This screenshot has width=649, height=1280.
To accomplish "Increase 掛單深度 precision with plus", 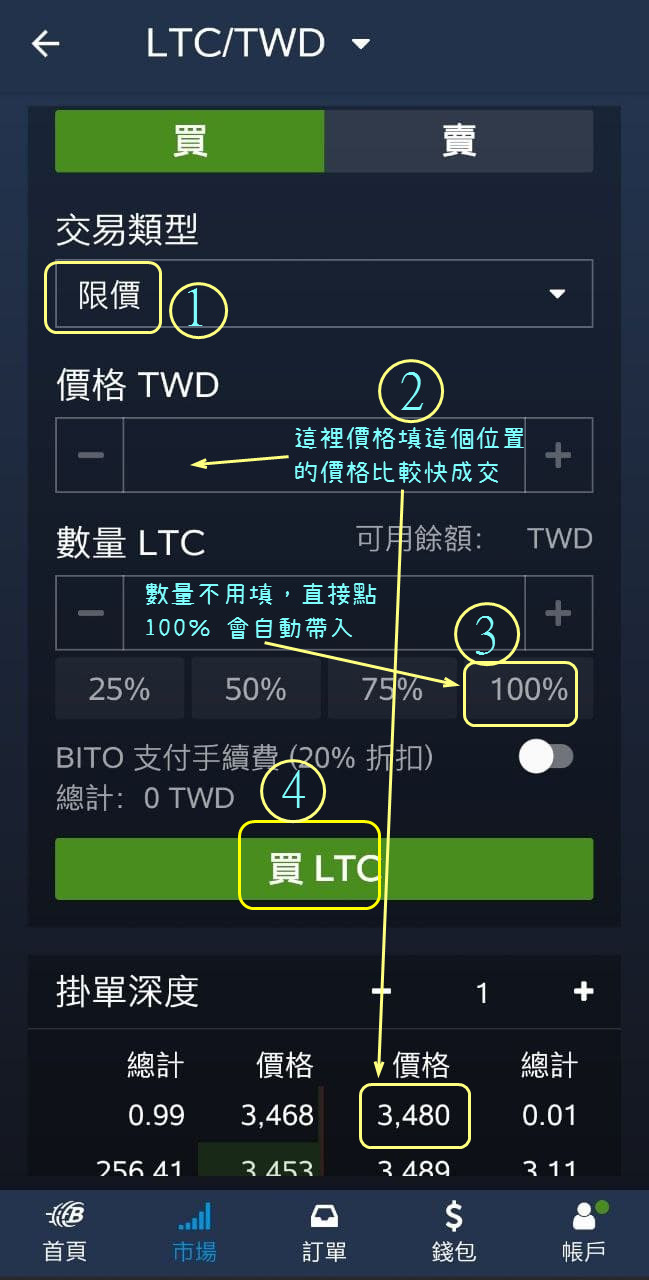I will [x=584, y=991].
